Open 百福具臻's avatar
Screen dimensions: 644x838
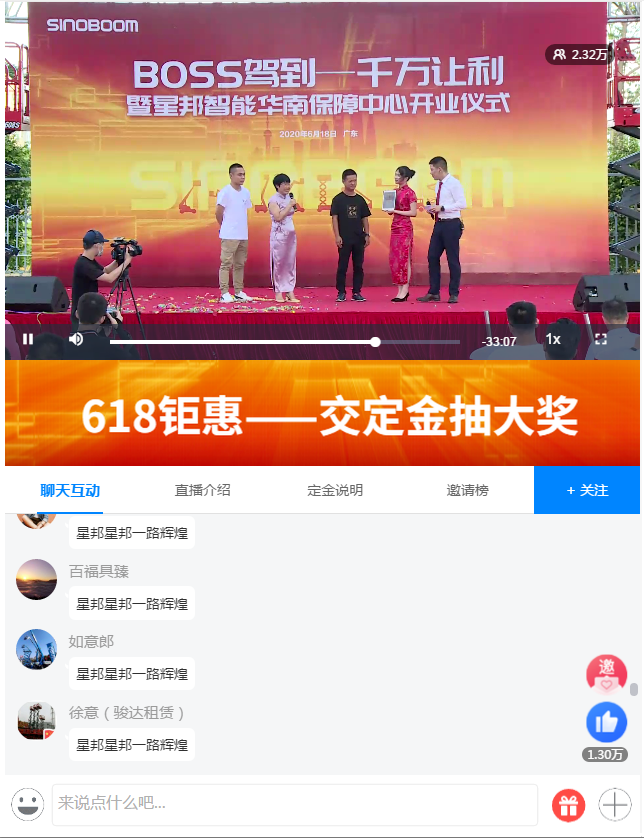(x=37, y=580)
